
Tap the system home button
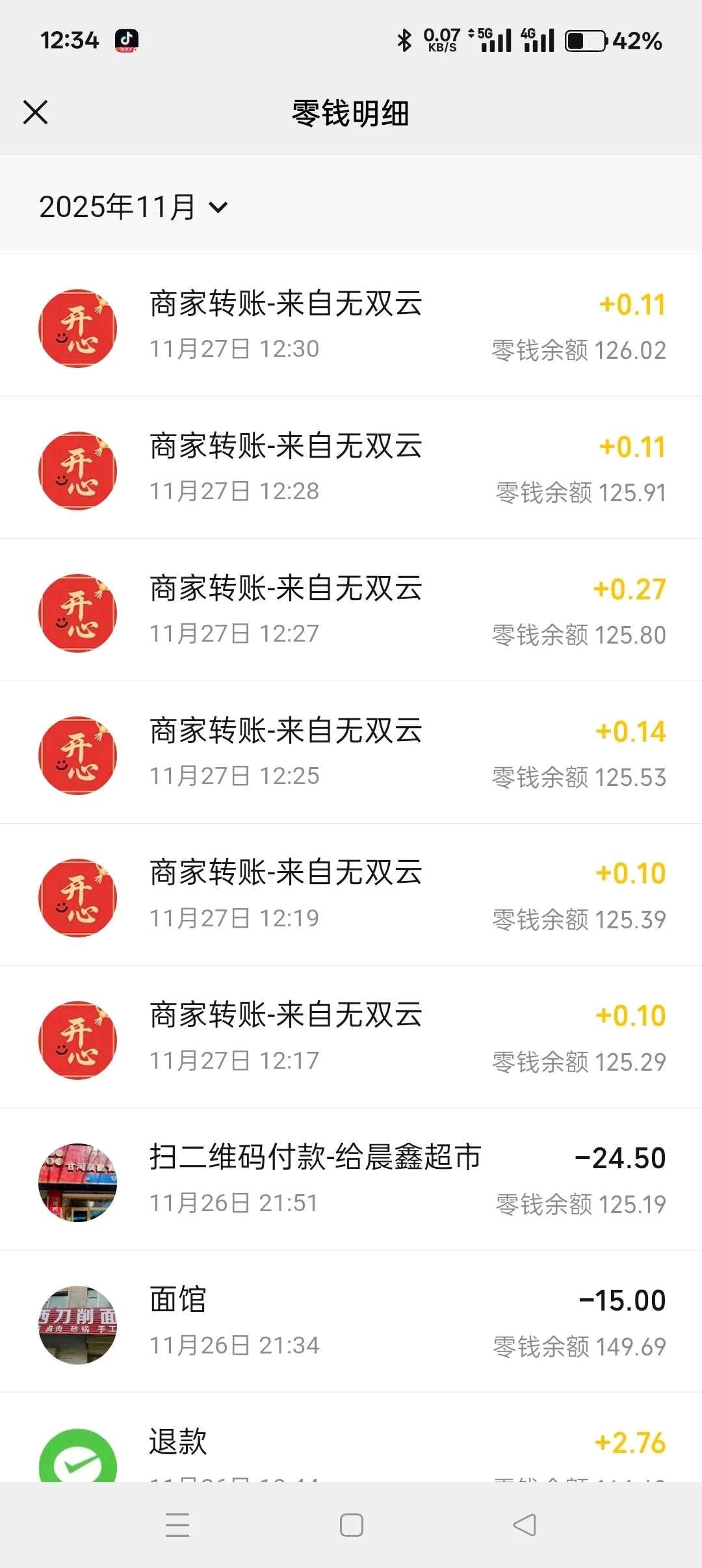[x=351, y=1525]
